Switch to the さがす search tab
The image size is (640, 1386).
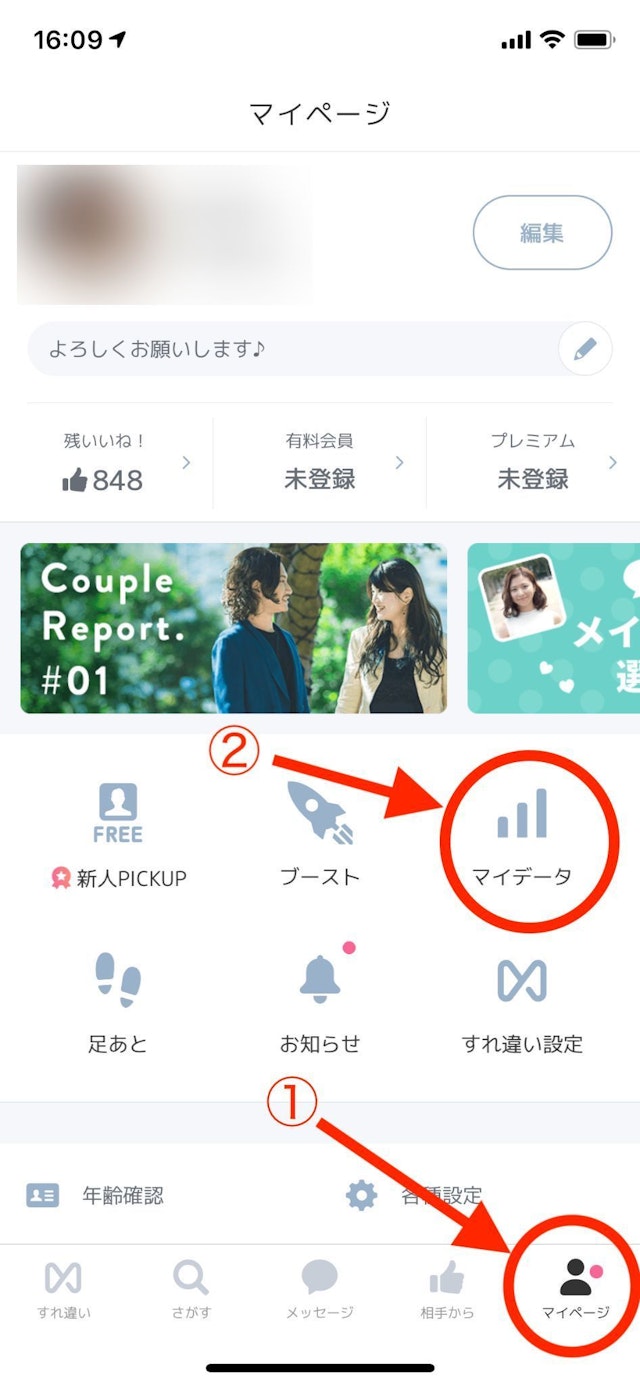click(191, 1290)
